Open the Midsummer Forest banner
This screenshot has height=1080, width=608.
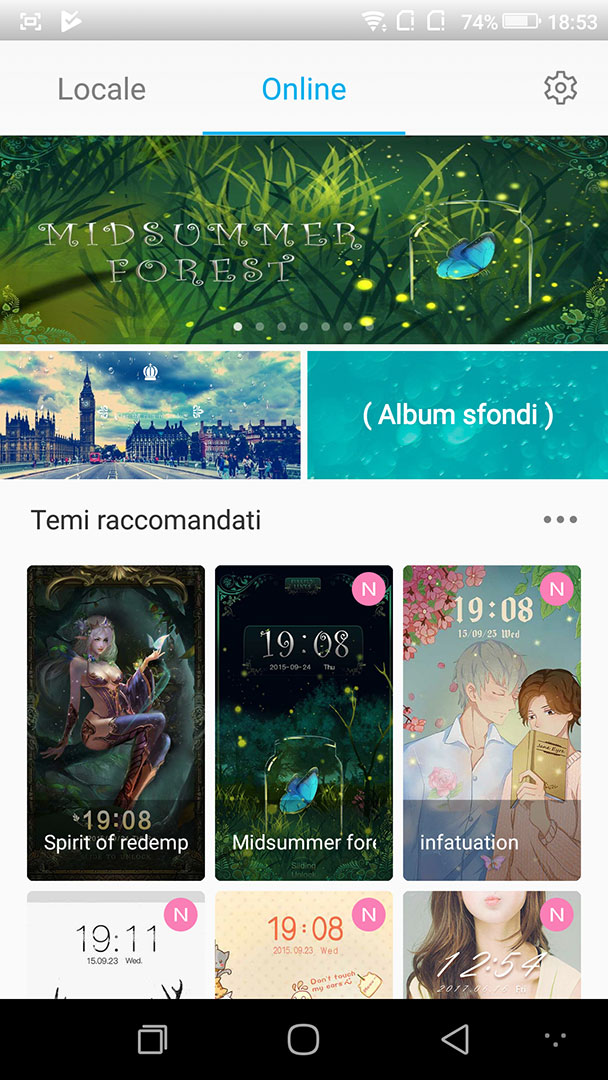point(304,239)
